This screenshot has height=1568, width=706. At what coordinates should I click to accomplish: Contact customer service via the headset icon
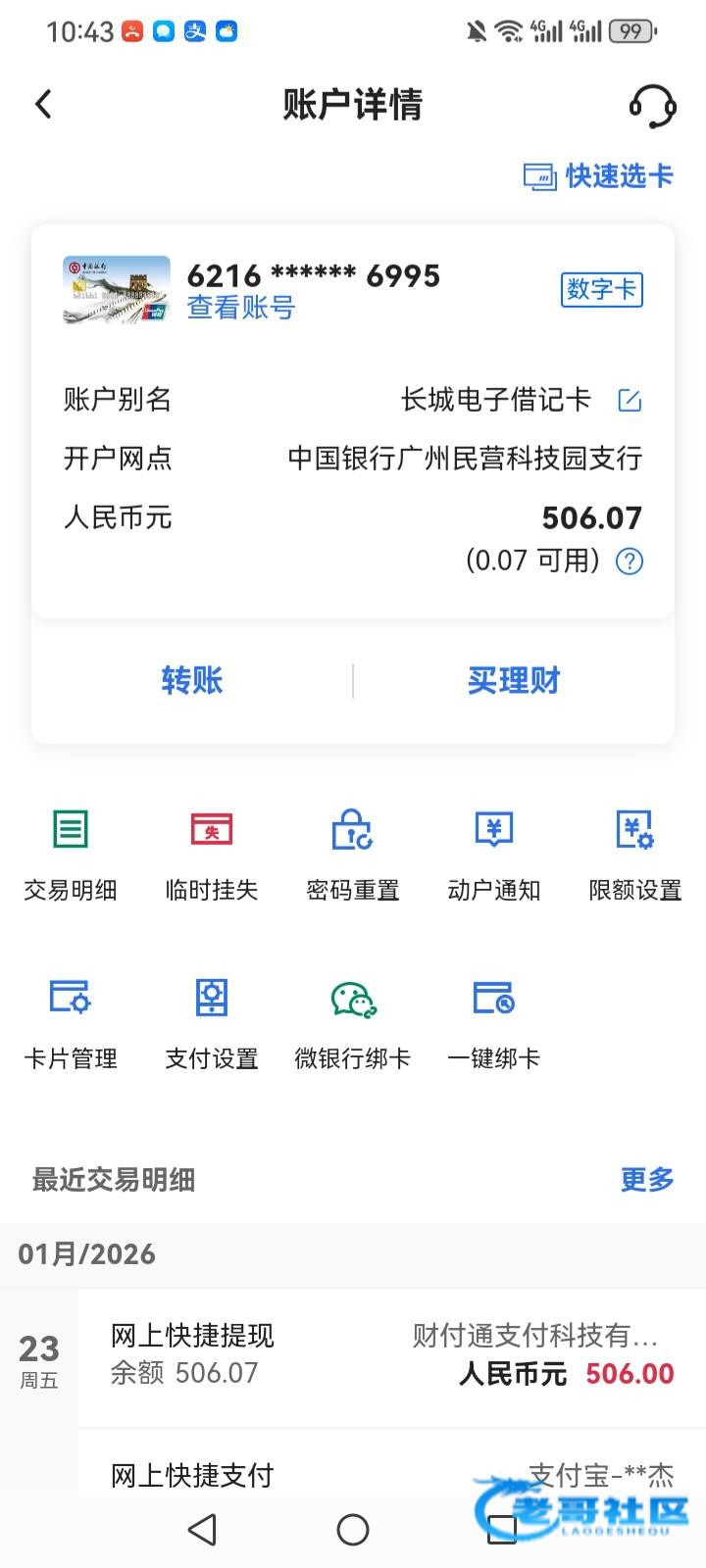point(652,105)
